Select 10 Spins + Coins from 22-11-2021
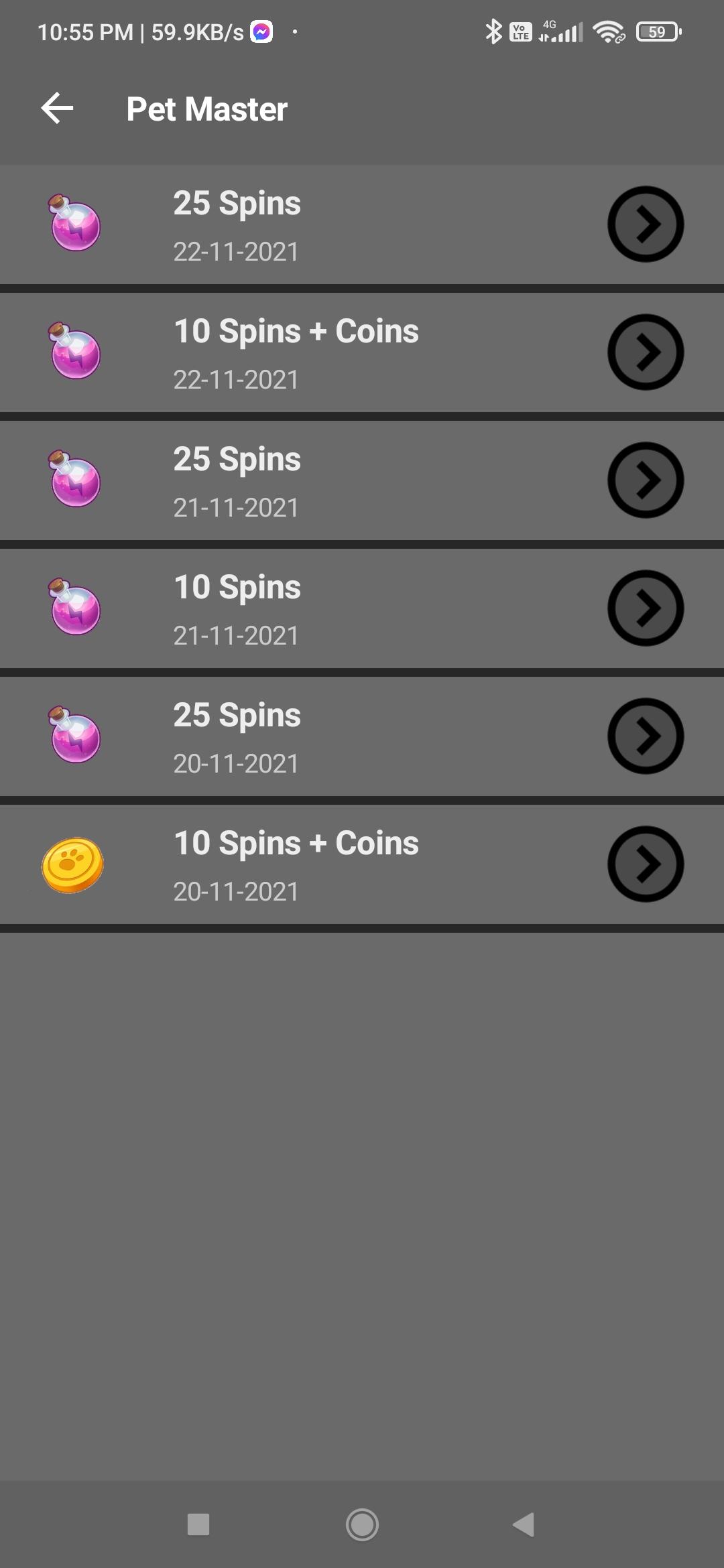Image resolution: width=724 pixels, height=1568 pixels. tap(645, 352)
